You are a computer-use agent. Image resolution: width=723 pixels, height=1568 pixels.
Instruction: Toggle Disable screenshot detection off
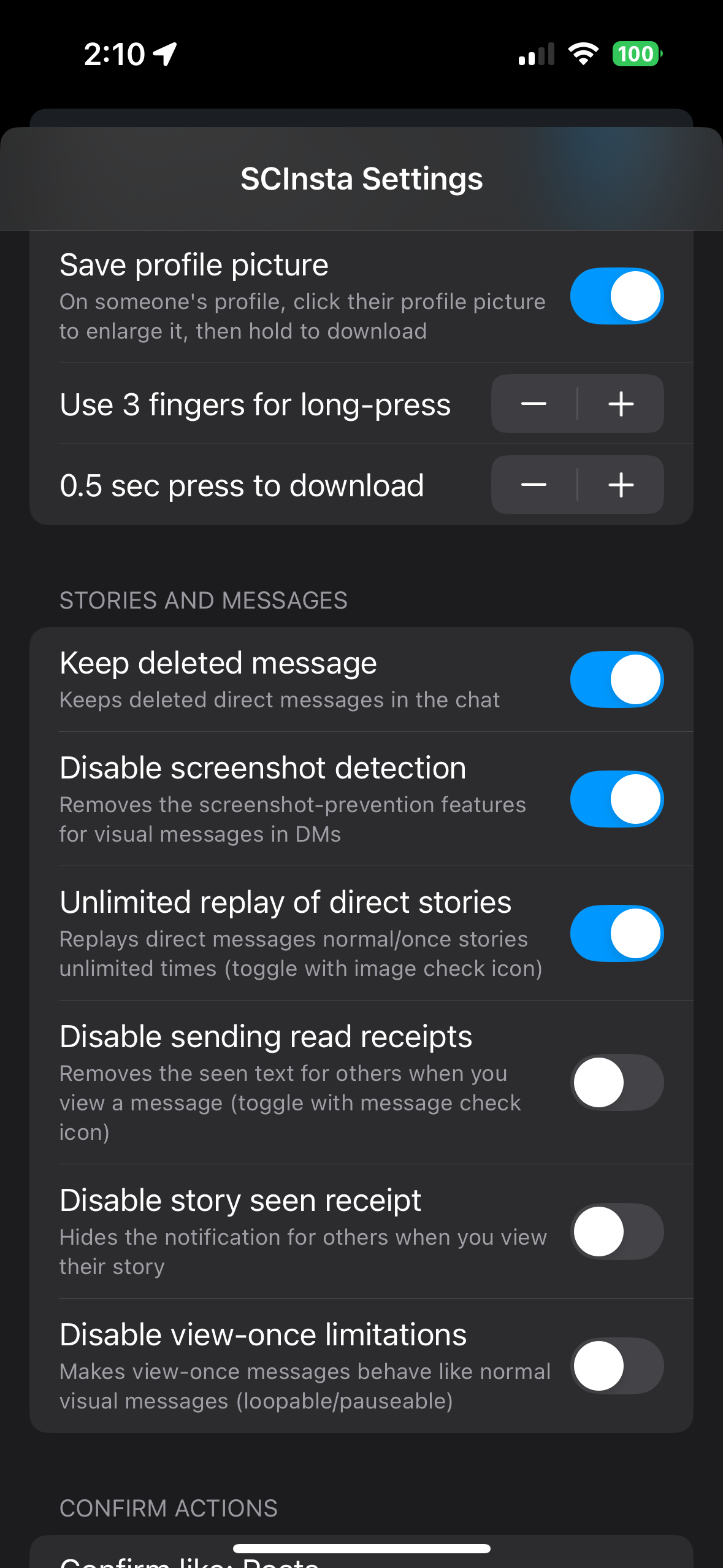coord(616,799)
